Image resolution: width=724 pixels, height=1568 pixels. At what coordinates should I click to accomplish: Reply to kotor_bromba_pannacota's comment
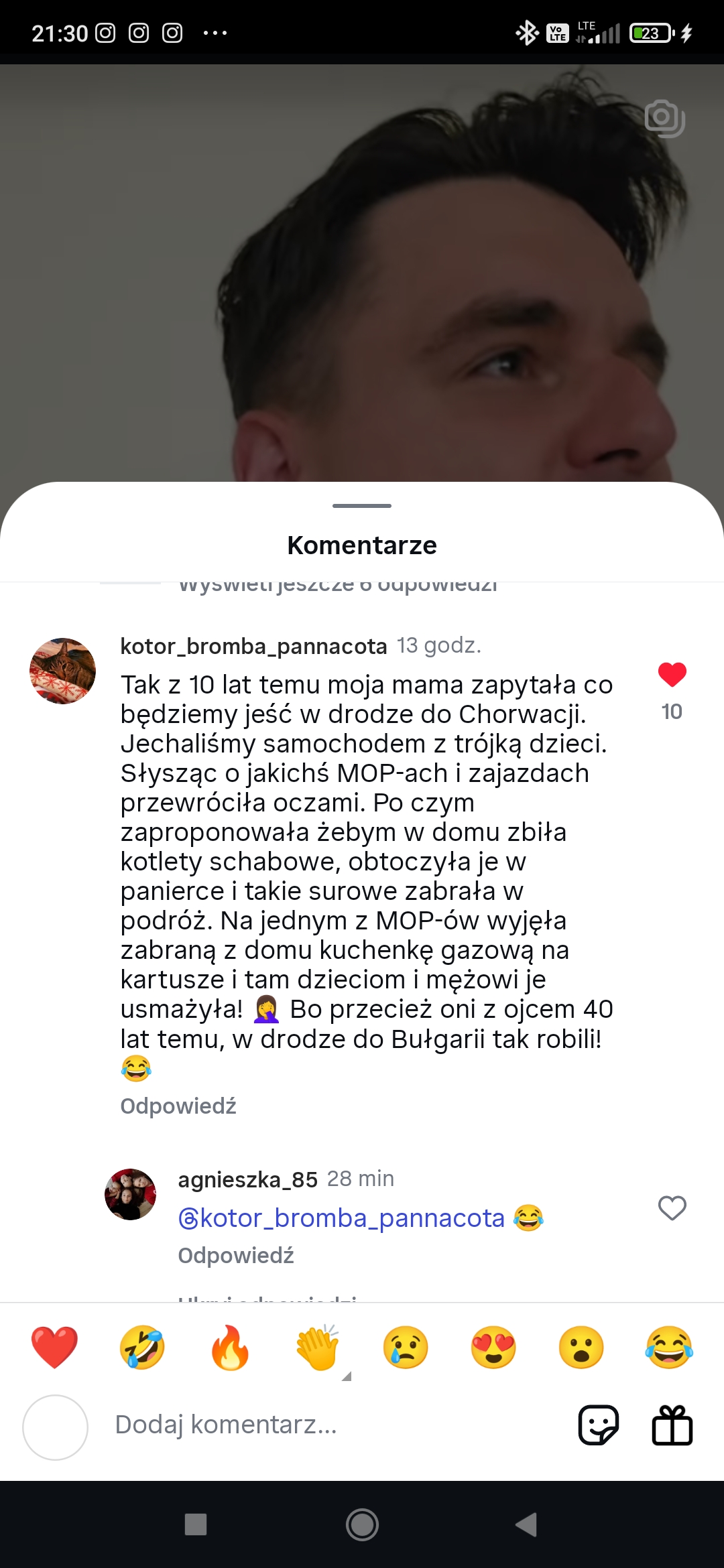178,1106
